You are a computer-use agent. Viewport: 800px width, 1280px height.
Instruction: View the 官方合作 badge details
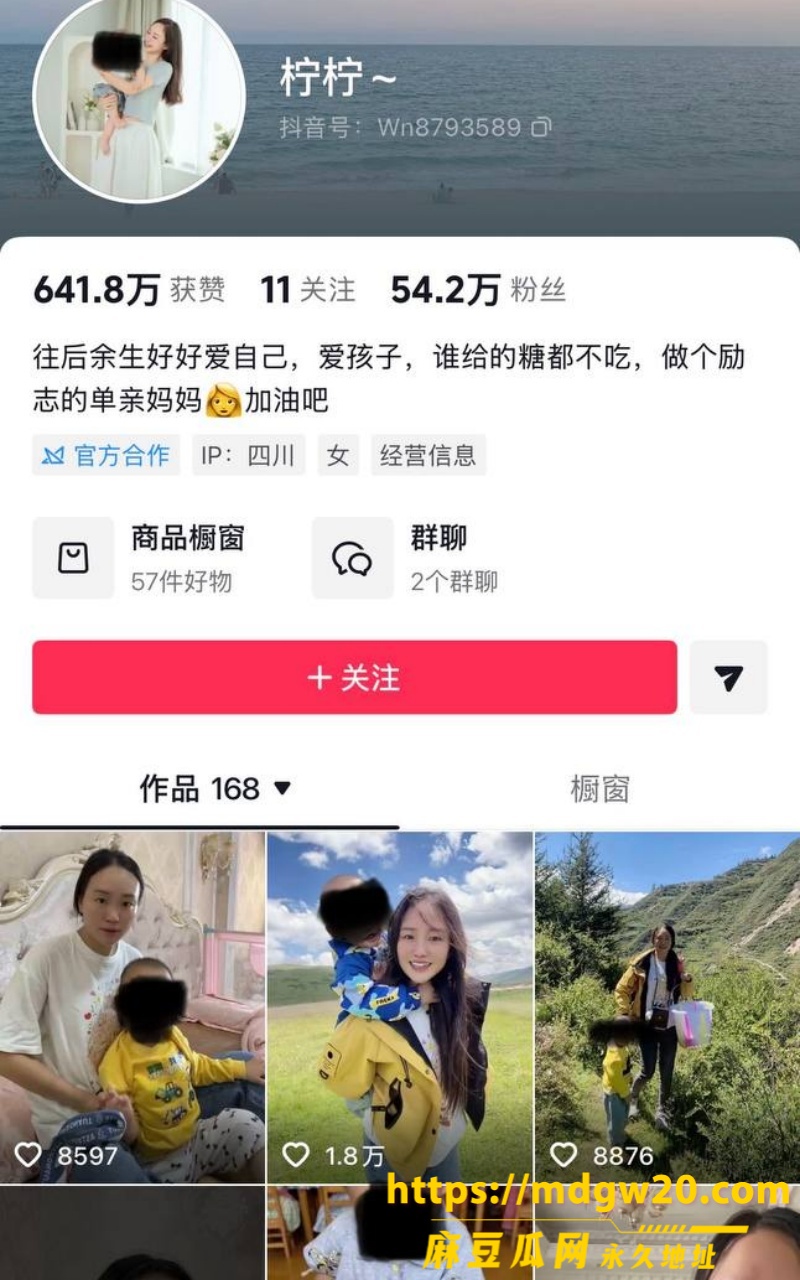(106, 455)
